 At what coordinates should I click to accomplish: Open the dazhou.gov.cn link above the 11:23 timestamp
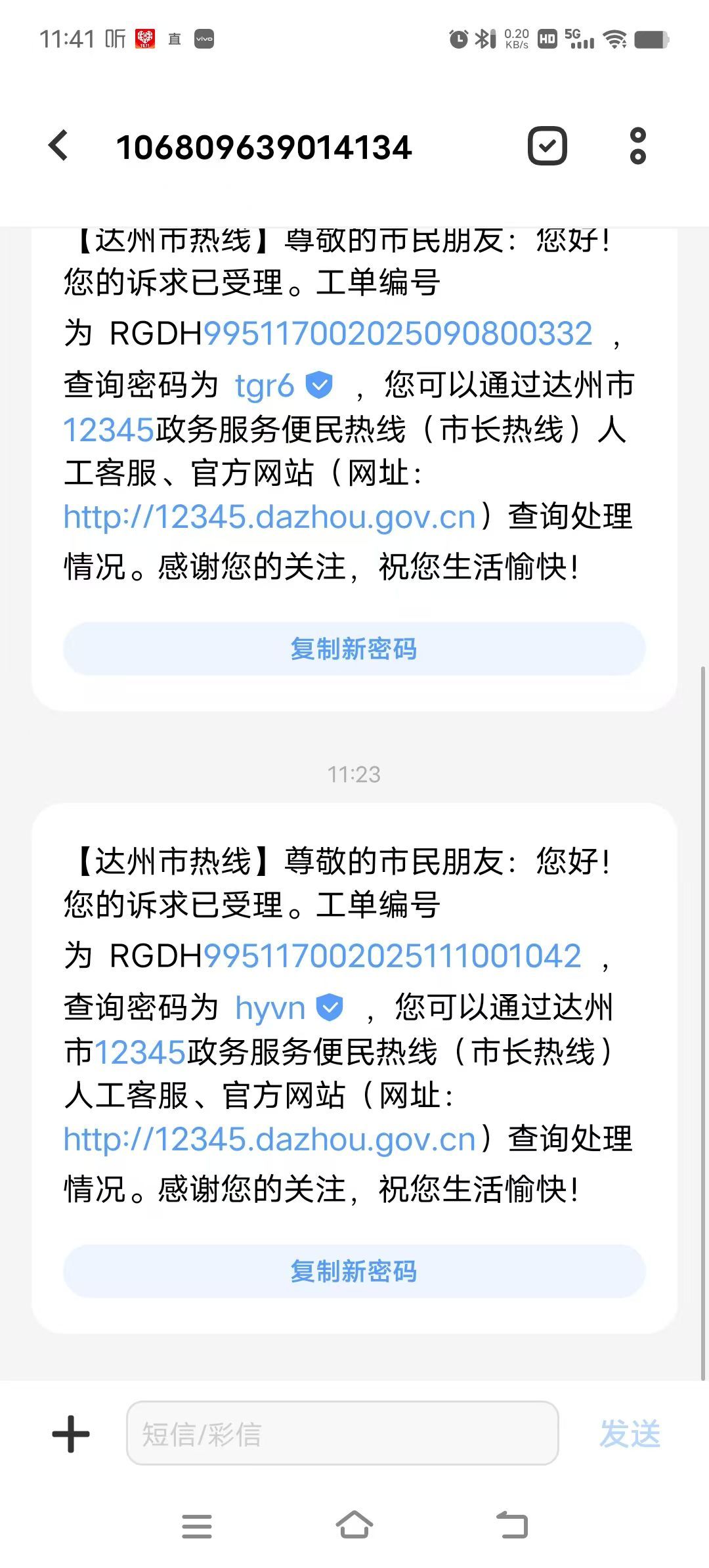[x=269, y=517]
